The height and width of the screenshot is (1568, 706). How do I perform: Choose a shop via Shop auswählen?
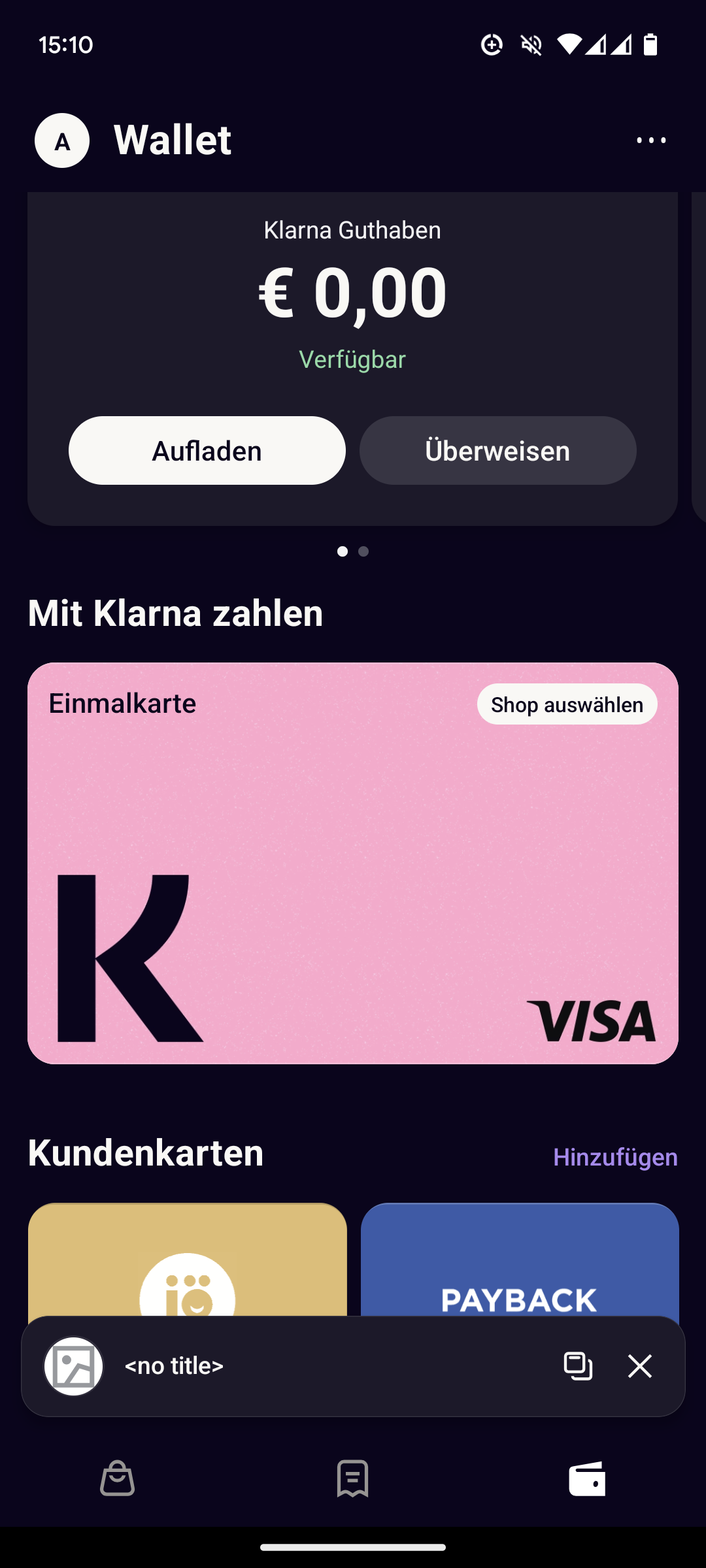(x=567, y=704)
